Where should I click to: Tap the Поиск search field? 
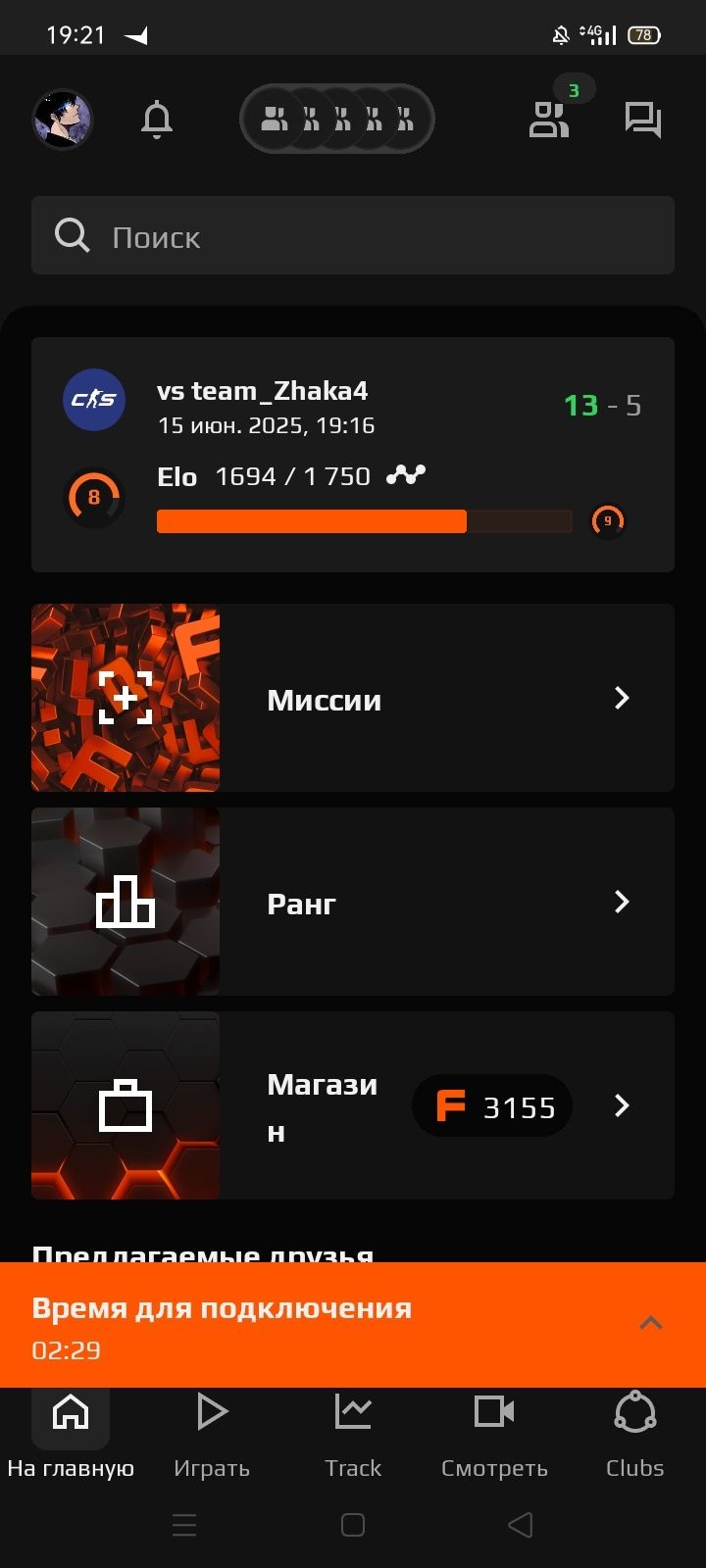coord(353,236)
